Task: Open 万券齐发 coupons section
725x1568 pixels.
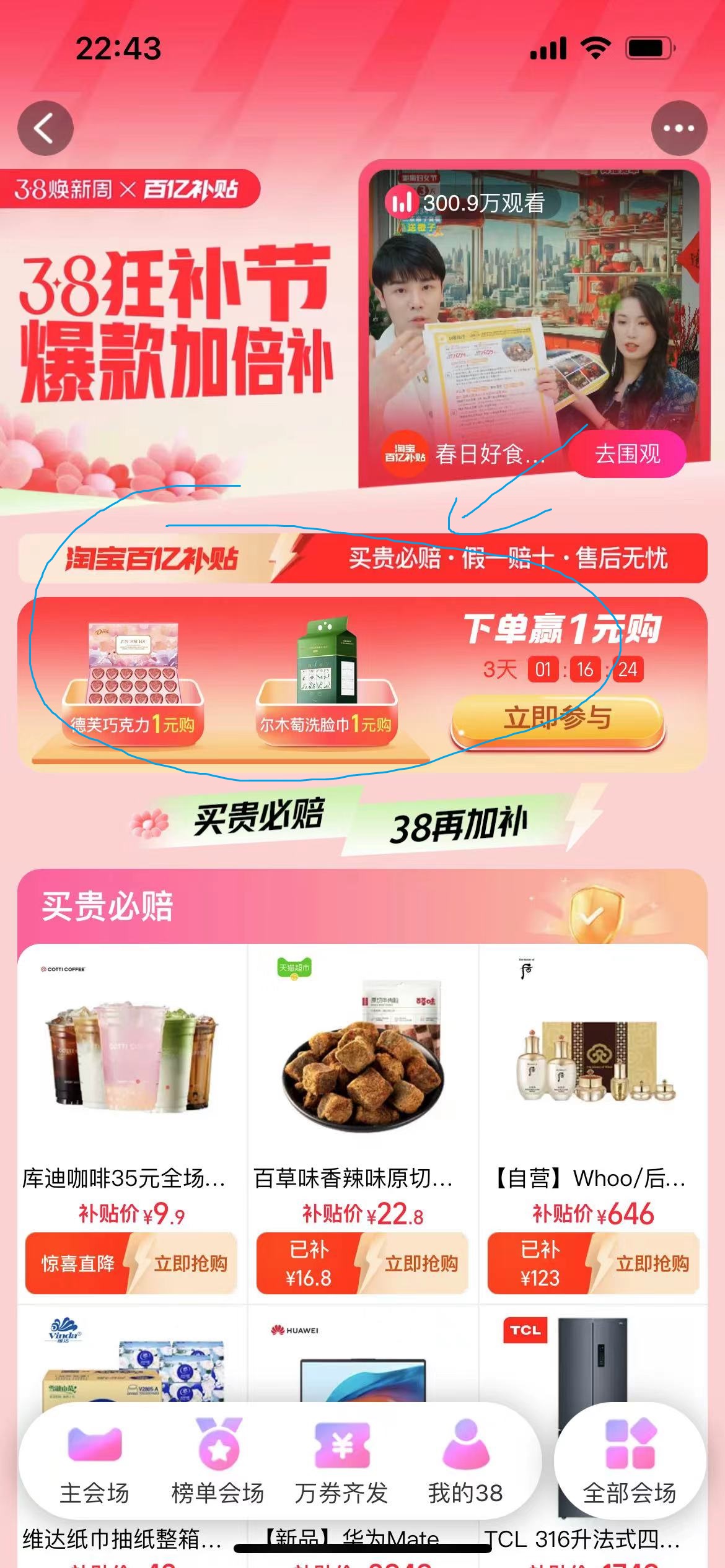Action: click(341, 1463)
